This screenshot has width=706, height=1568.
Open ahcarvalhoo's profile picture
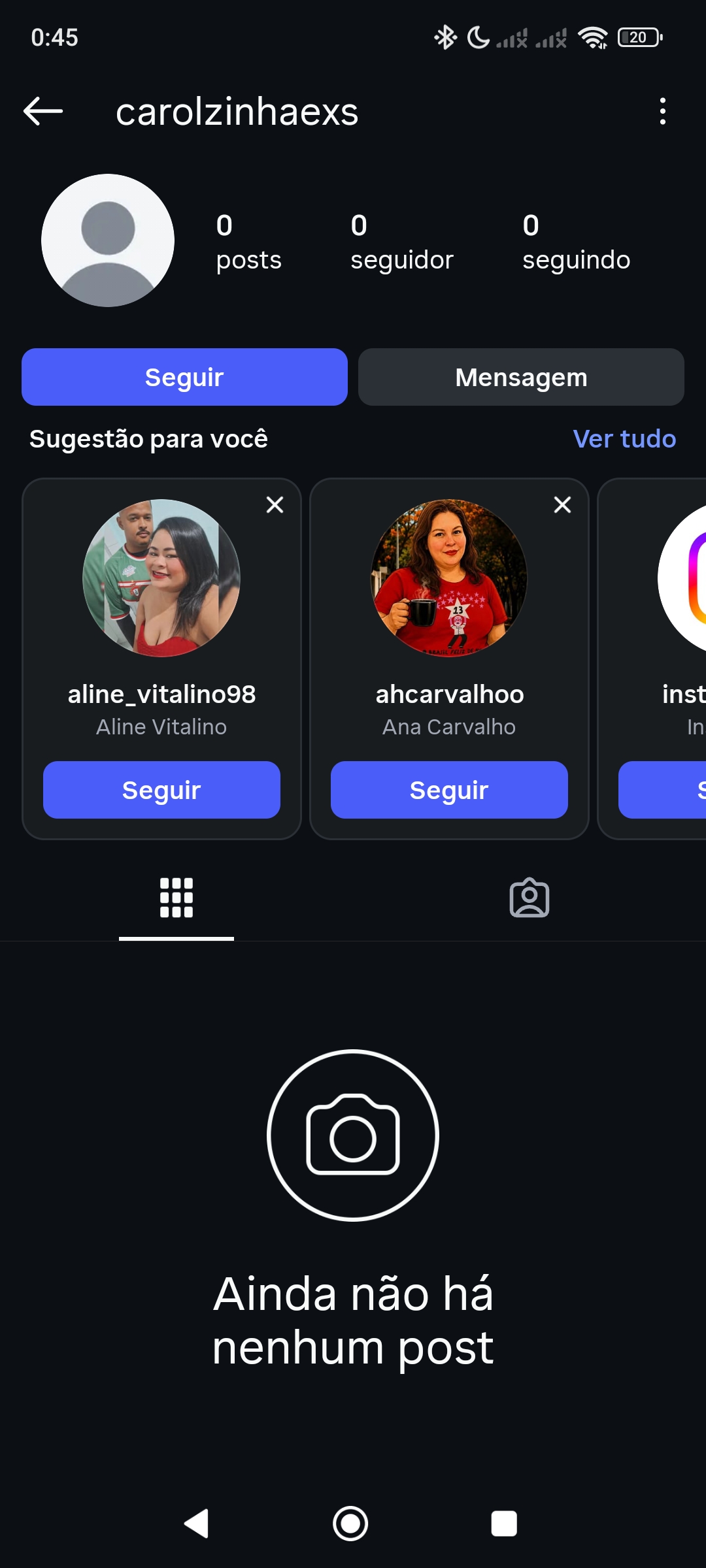[449, 578]
